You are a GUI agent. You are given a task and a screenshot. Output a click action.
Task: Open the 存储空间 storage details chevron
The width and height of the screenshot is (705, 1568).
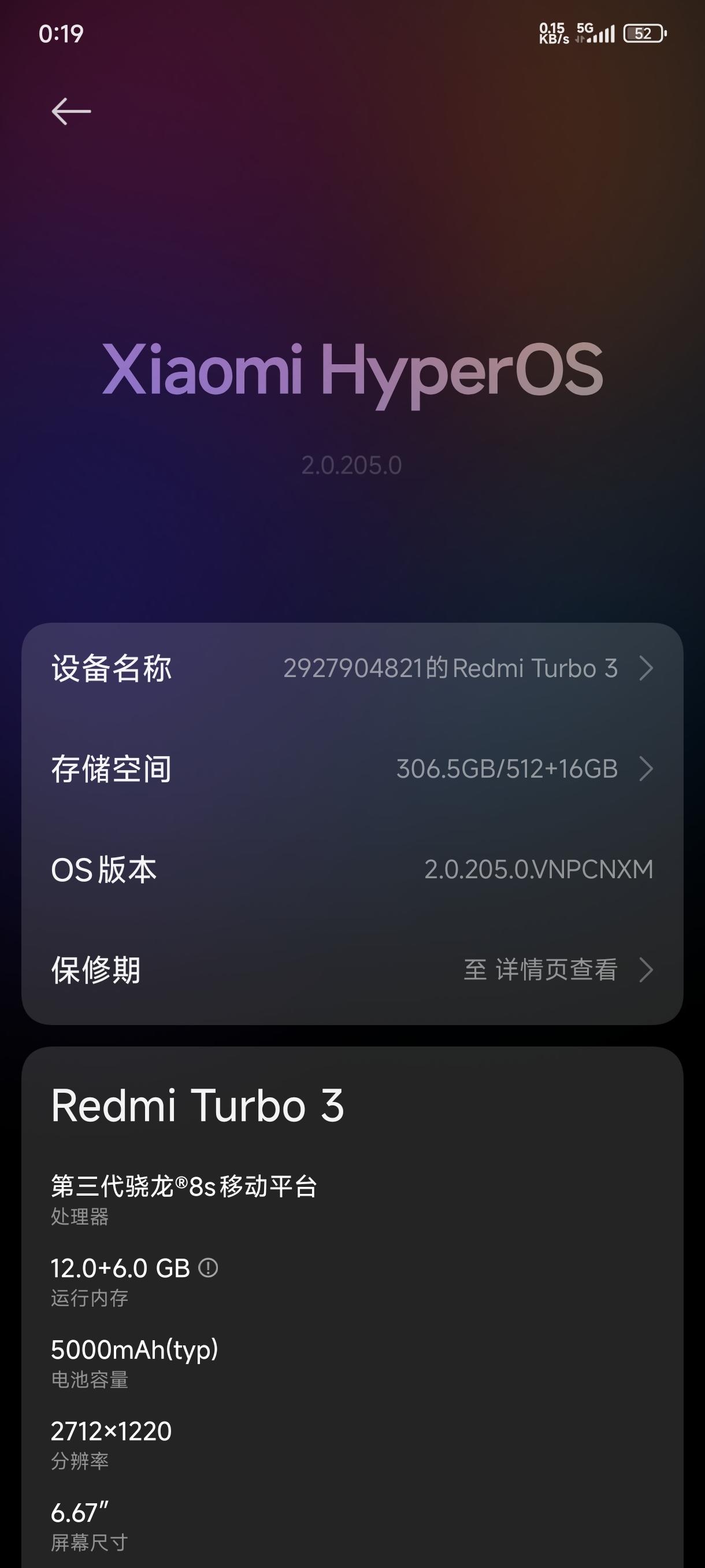point(647,768)
